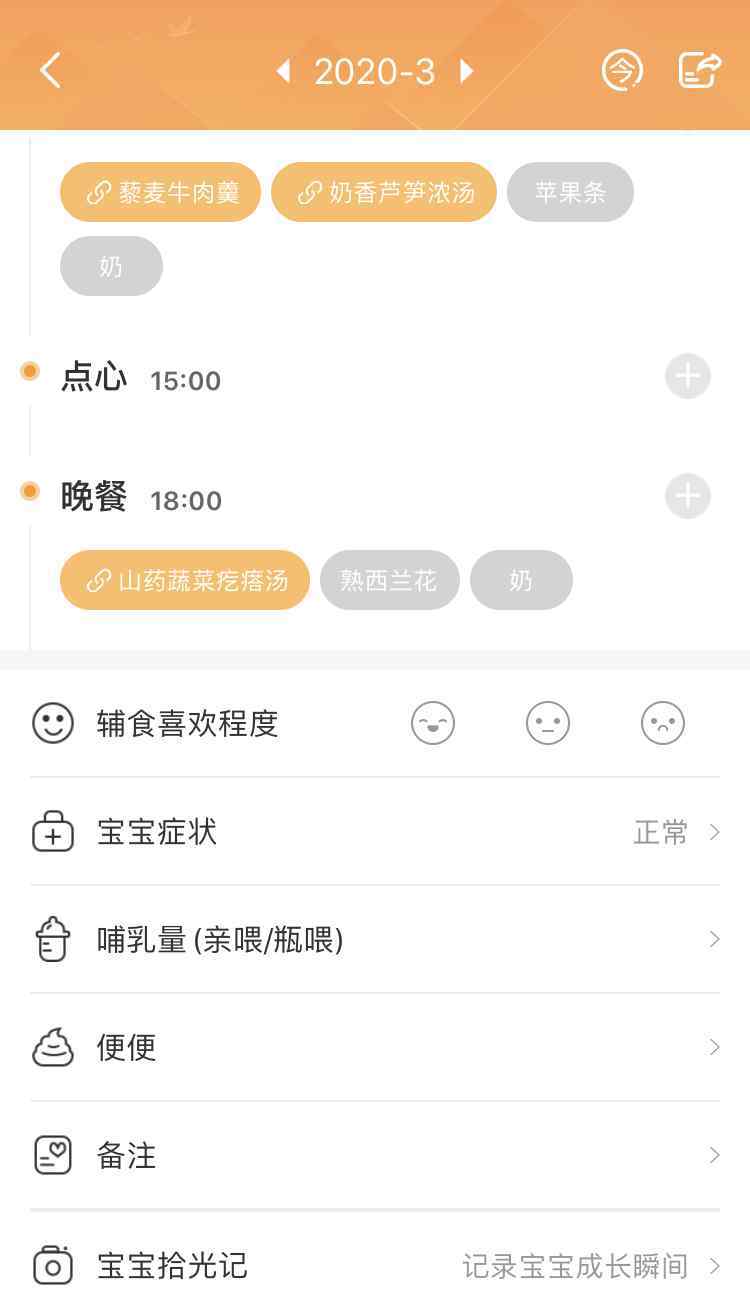The height and width of the screenshot is (1299, 750).
Task: Go to the next date
Action: 466,71
